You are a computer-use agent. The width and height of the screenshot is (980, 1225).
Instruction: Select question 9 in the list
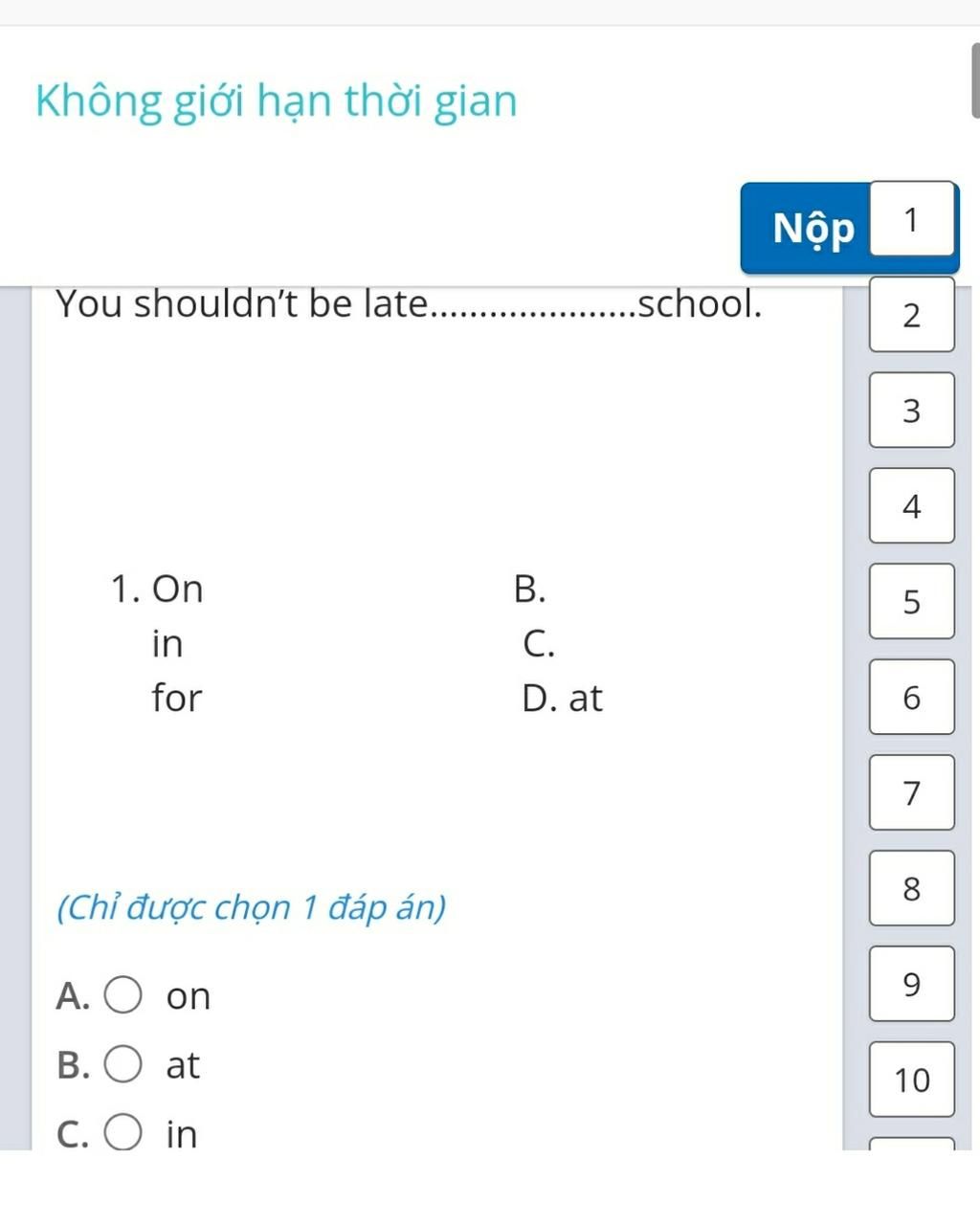tap(911, 985)
